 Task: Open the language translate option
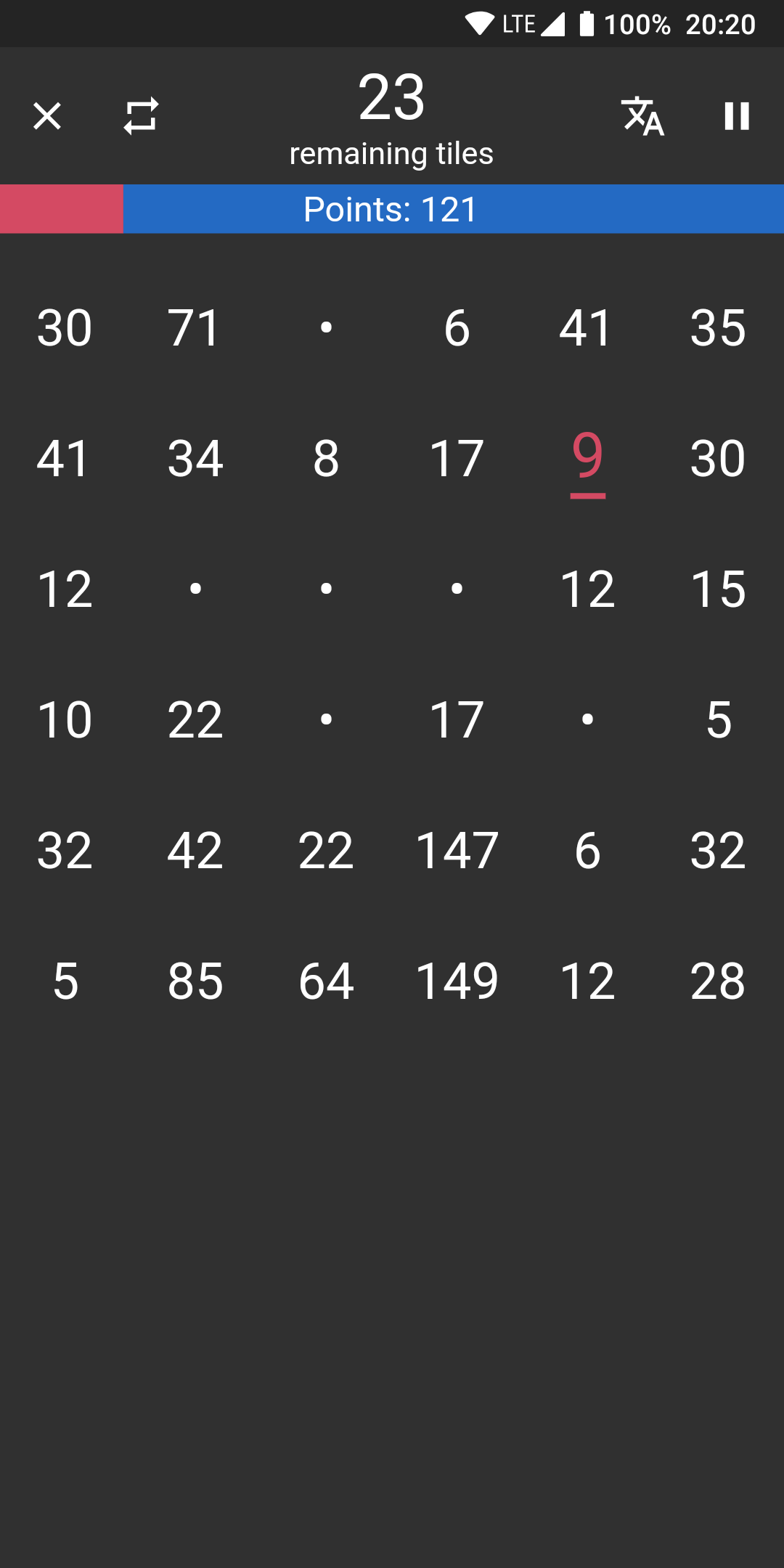tap(642, 116)
